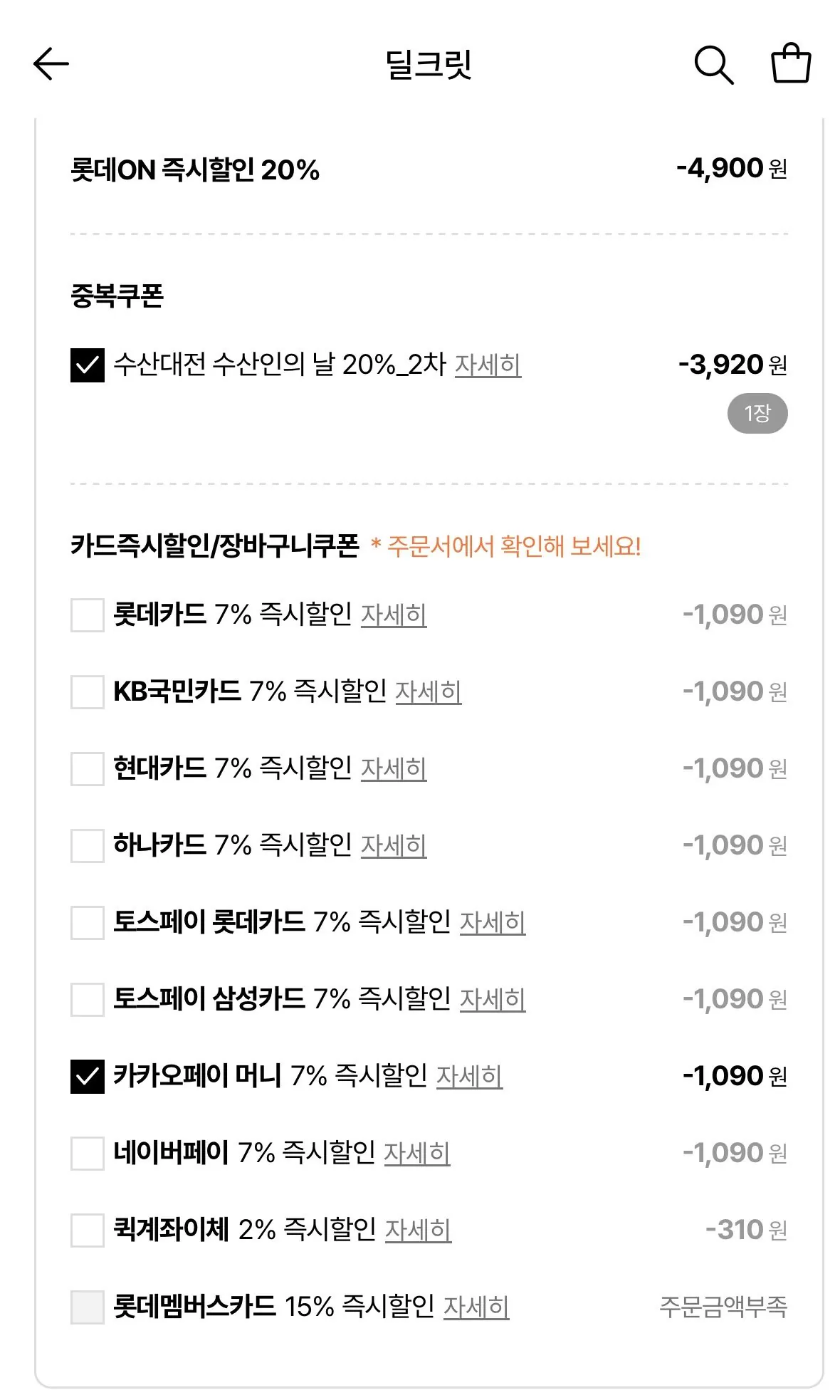
Task: Check the KB국민카드 7% 즉시할인 option
Action: [x=87, y=691]
